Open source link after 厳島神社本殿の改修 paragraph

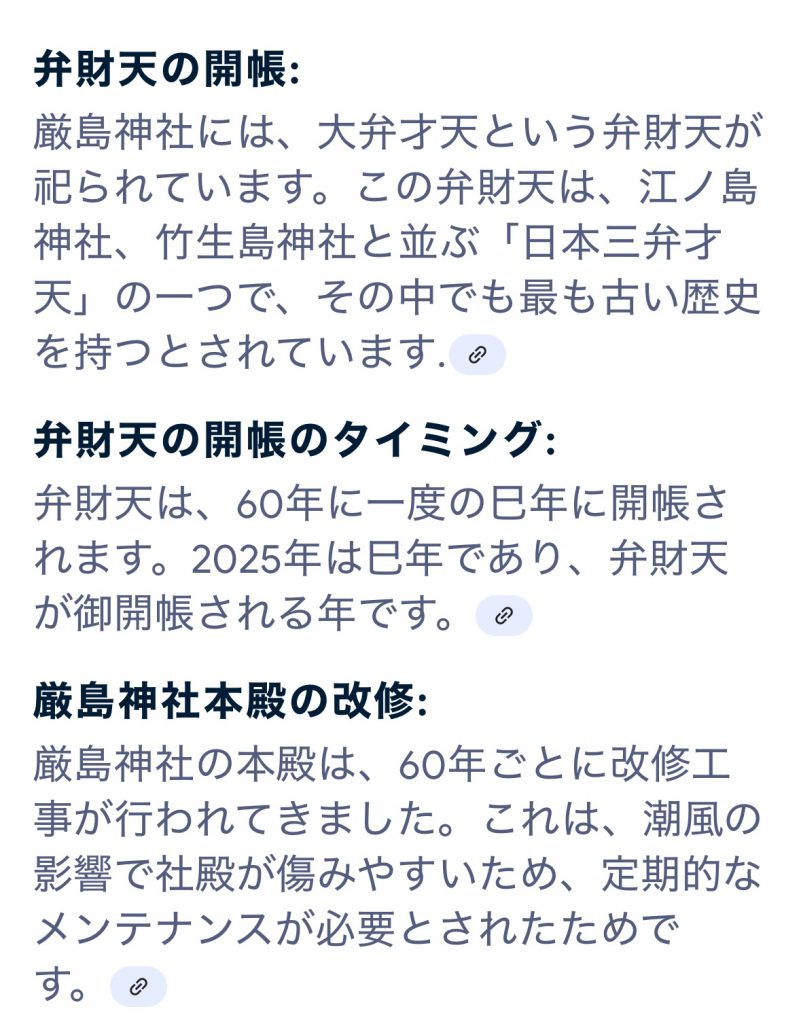pos(138,986)
